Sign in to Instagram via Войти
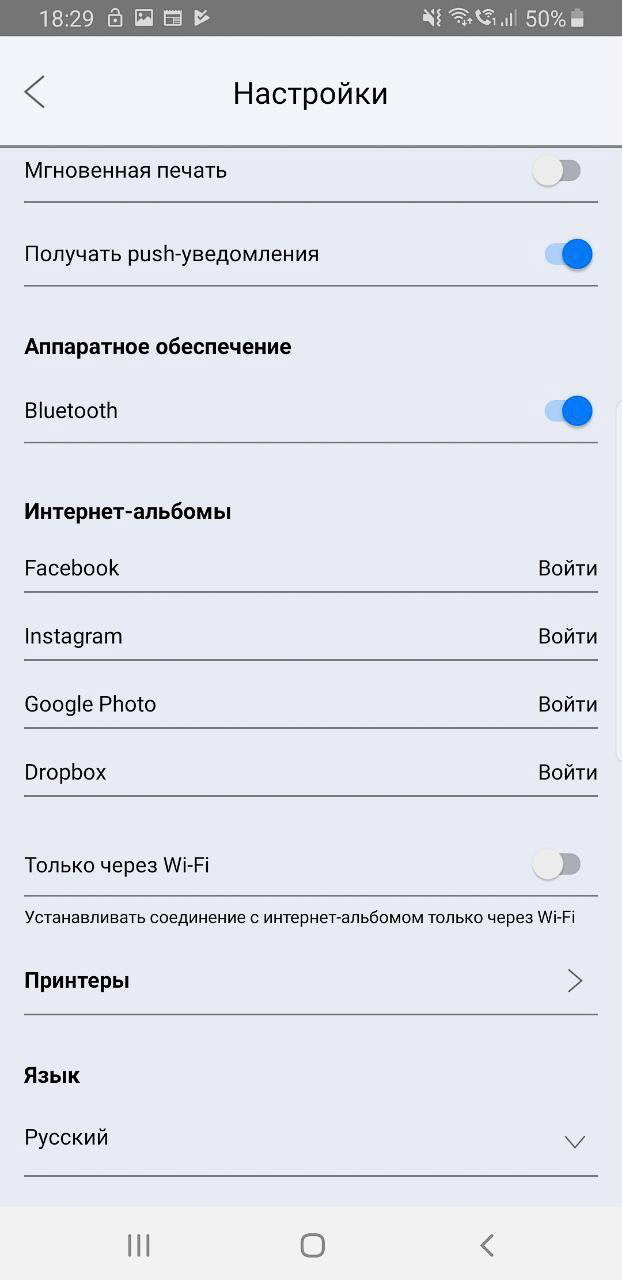Viewport: 622px width, 1280px height. coord(567,636)
